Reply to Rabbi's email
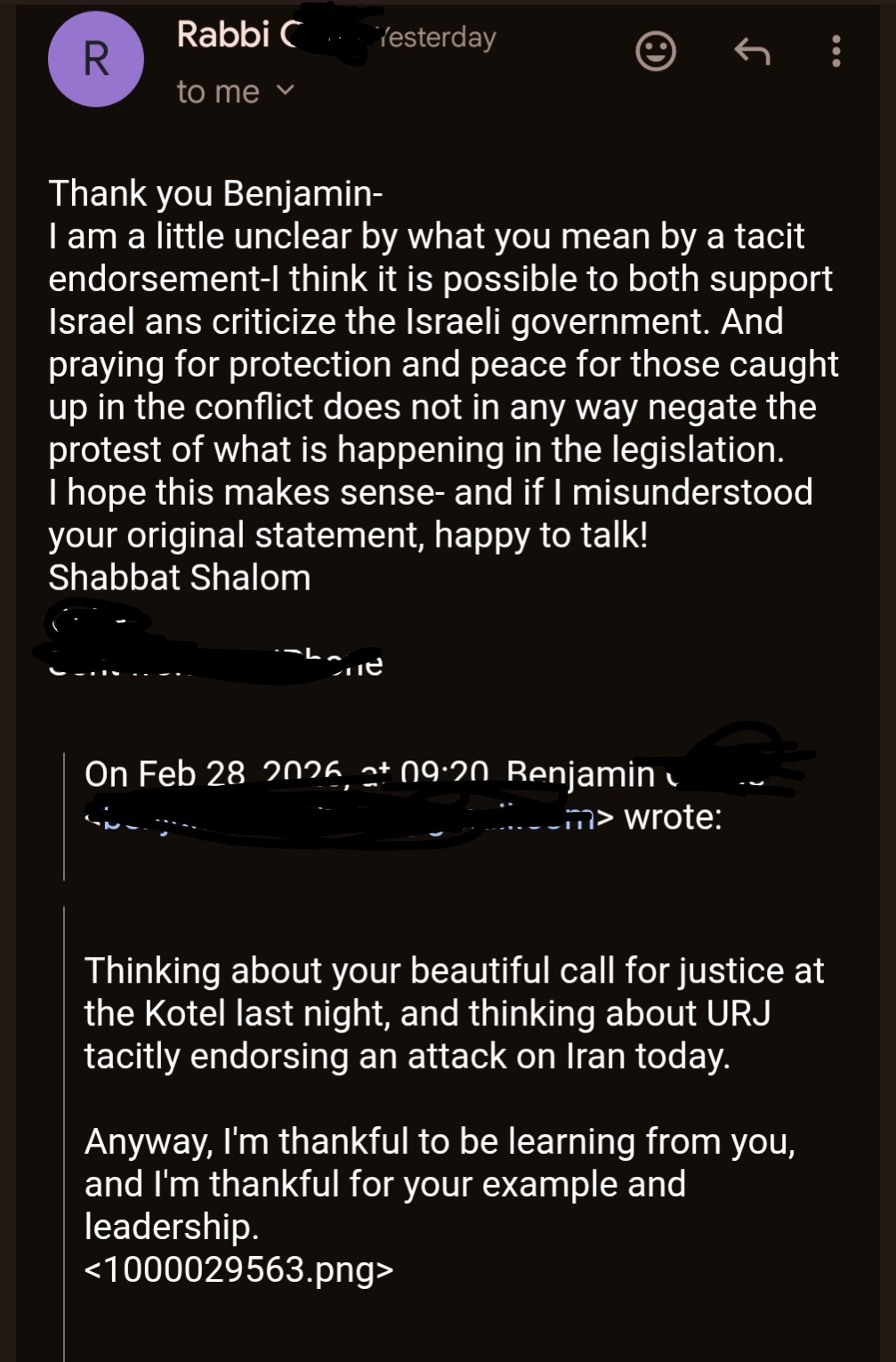 752,52
